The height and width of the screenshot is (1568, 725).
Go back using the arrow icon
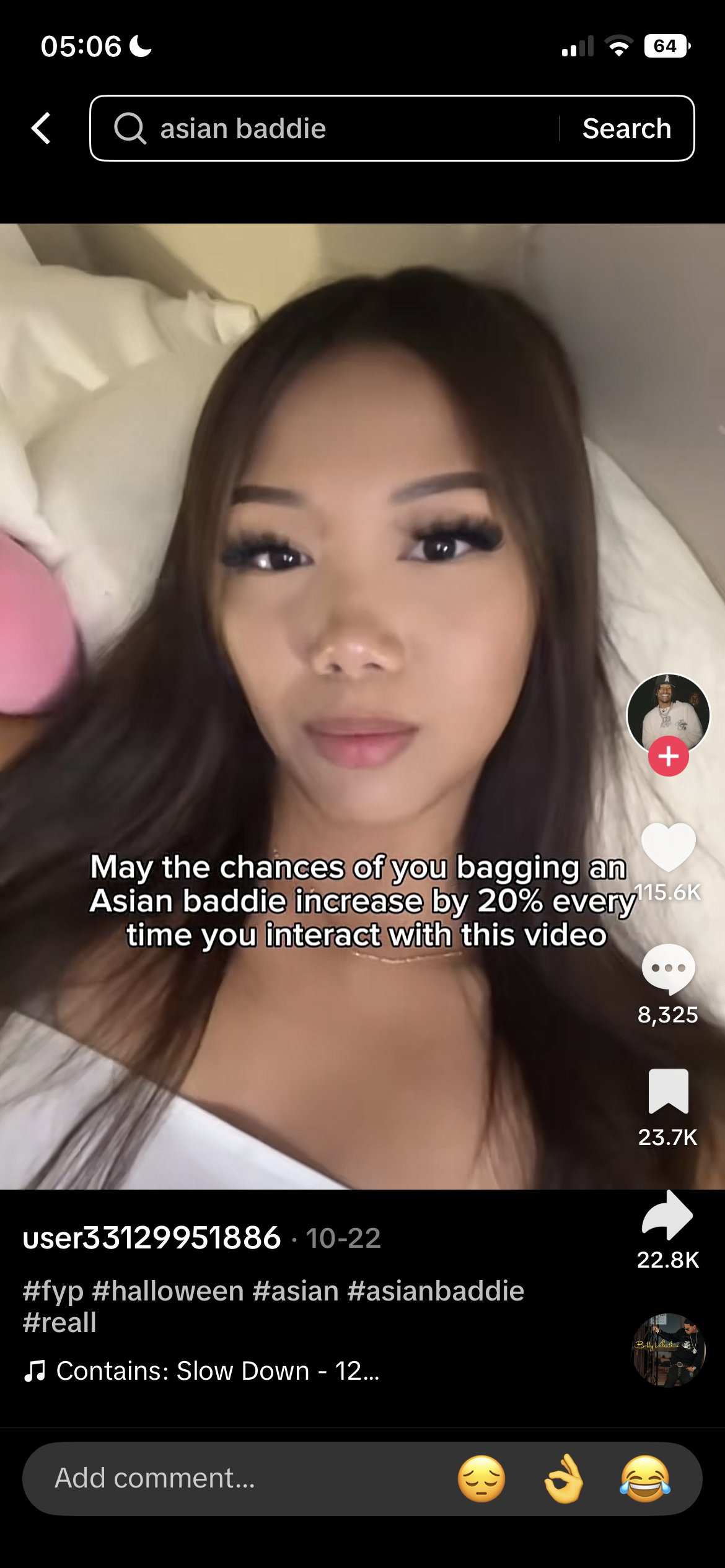point(41,128)
